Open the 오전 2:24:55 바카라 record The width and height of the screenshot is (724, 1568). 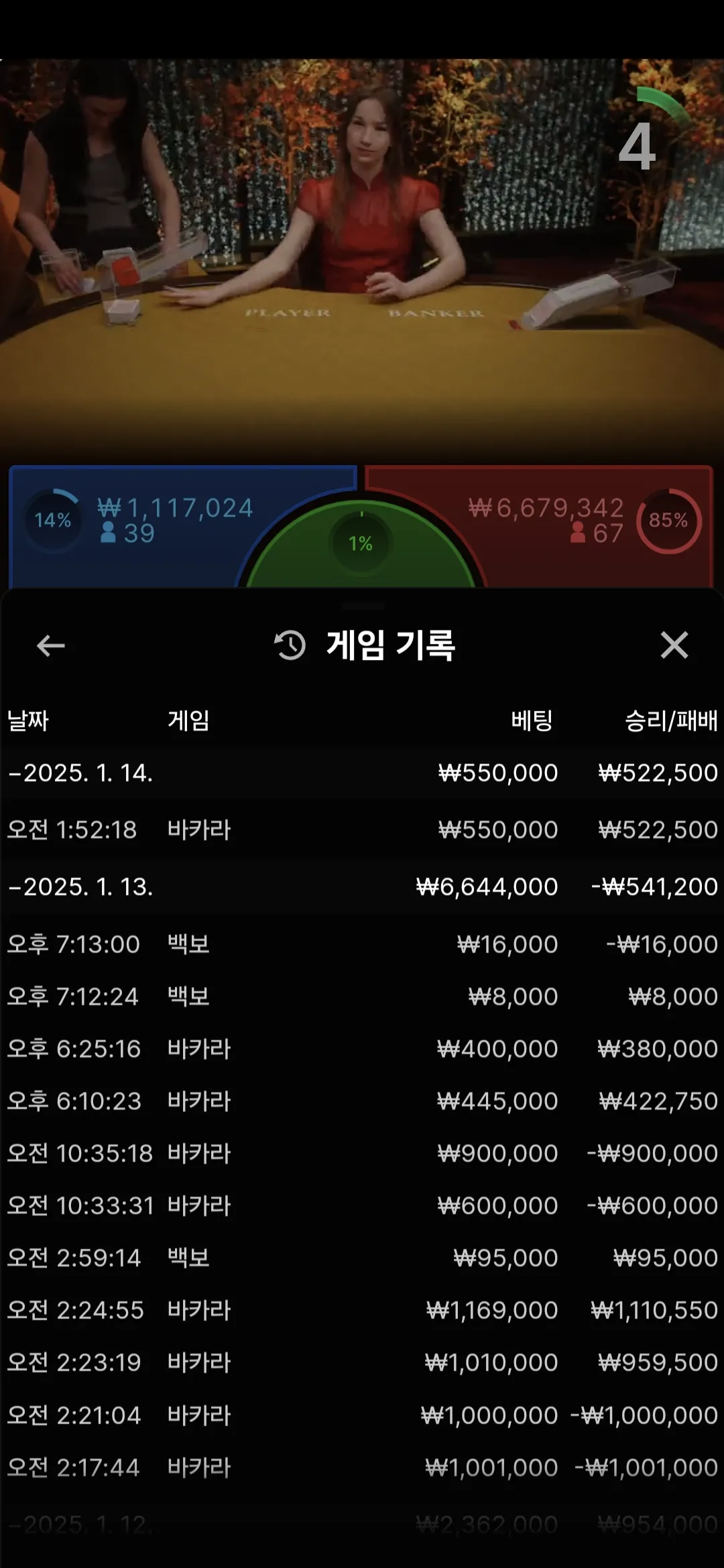pos(362,1310)
